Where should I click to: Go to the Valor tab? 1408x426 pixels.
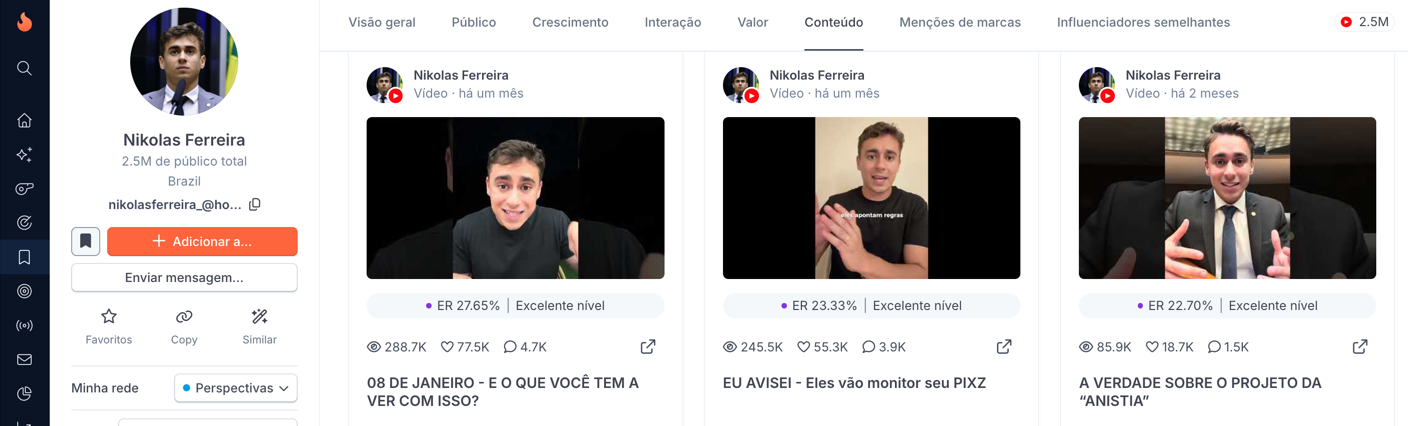tap(753, 22)
